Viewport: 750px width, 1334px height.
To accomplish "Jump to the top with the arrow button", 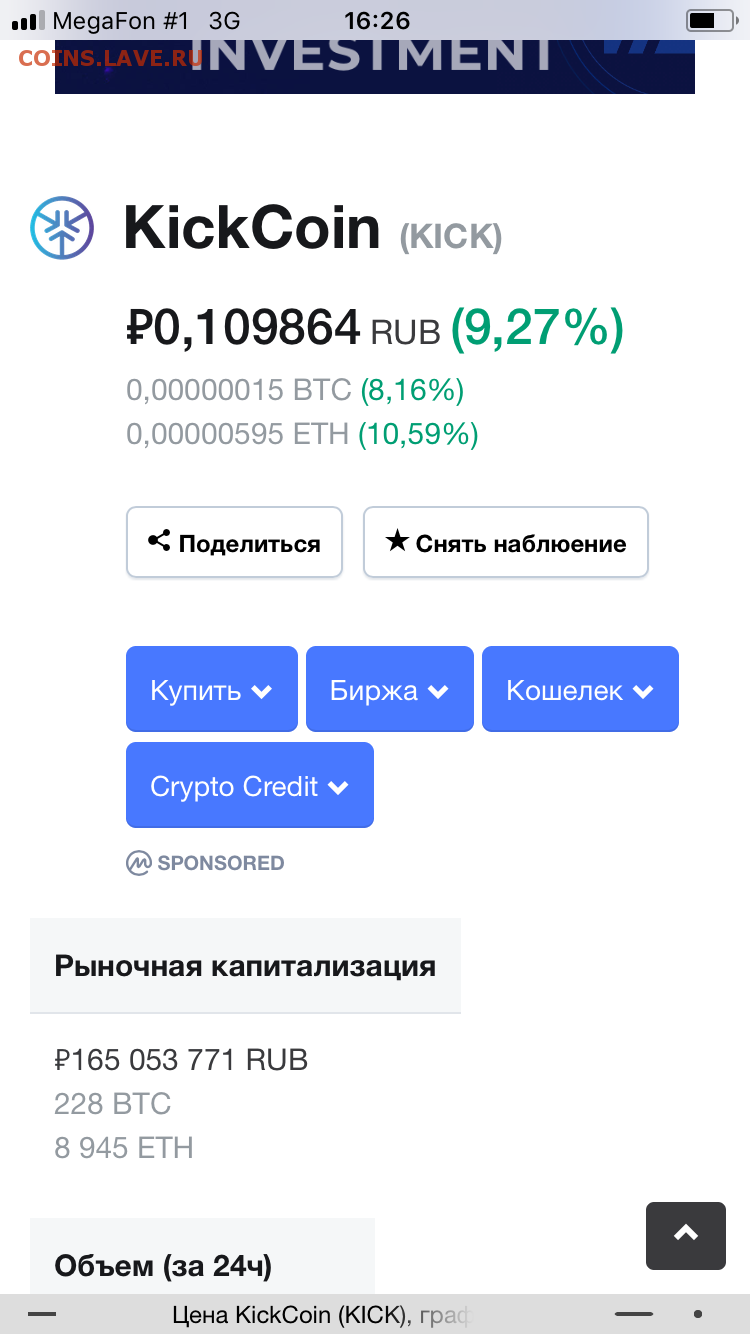I will click(686, 1236).
